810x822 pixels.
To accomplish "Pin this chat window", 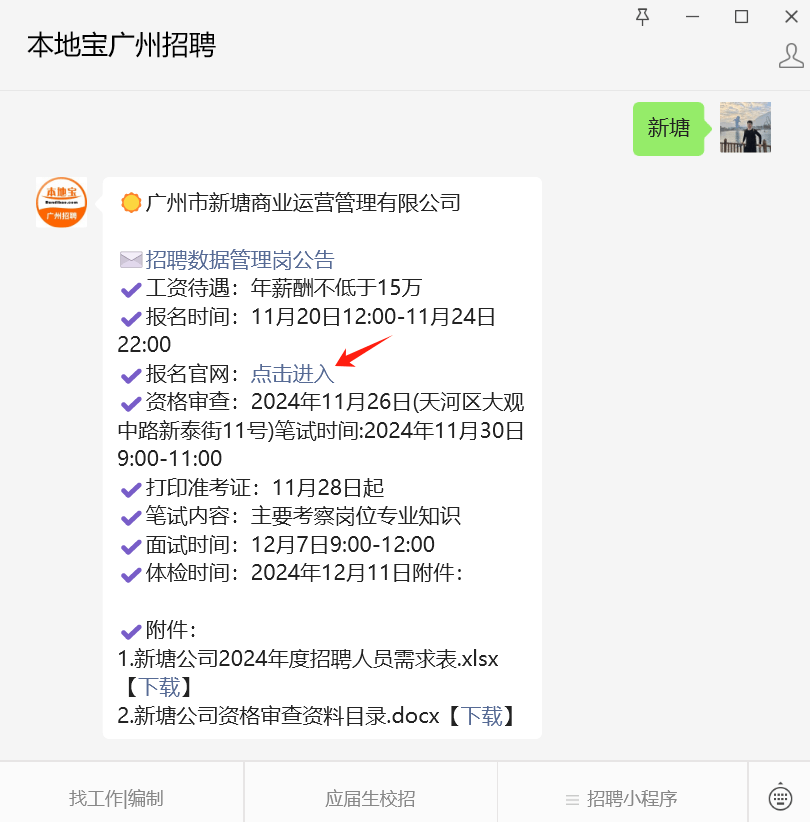I will point(642,17).
